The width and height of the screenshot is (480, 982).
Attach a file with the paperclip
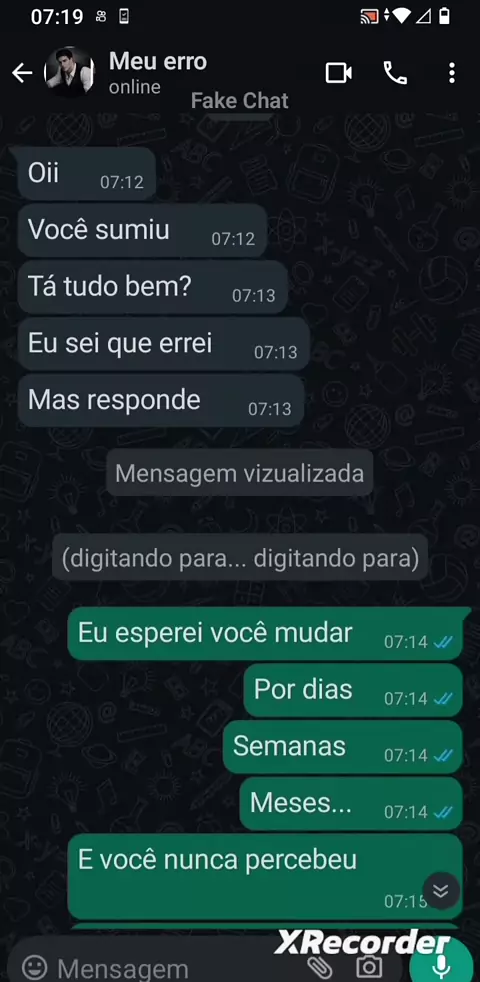point(320,967)
